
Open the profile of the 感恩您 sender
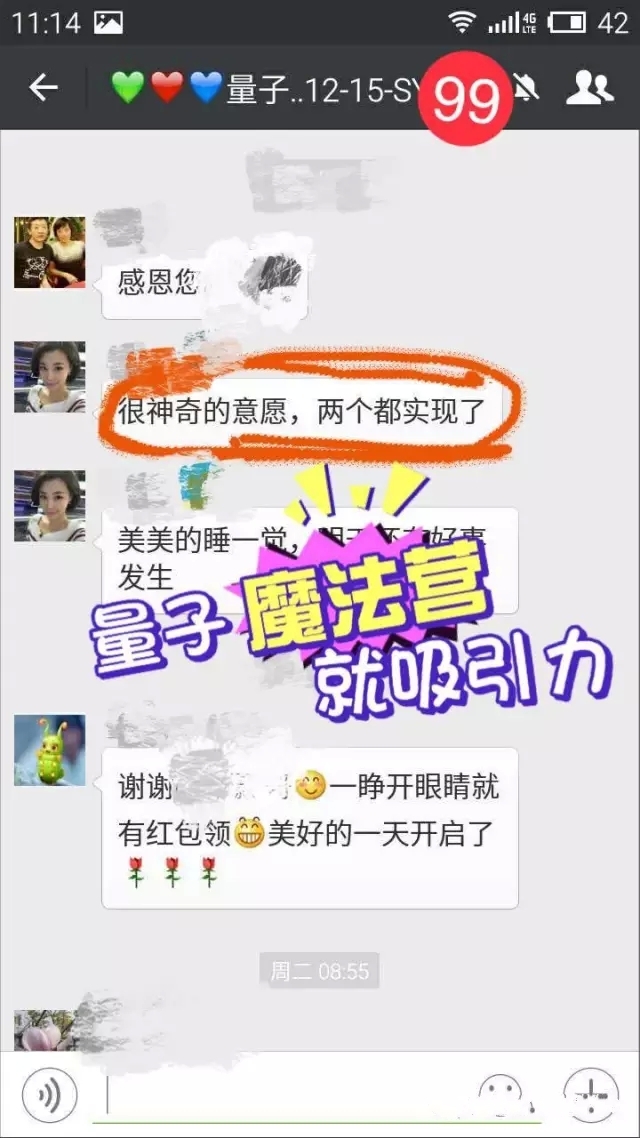point(49,252)
